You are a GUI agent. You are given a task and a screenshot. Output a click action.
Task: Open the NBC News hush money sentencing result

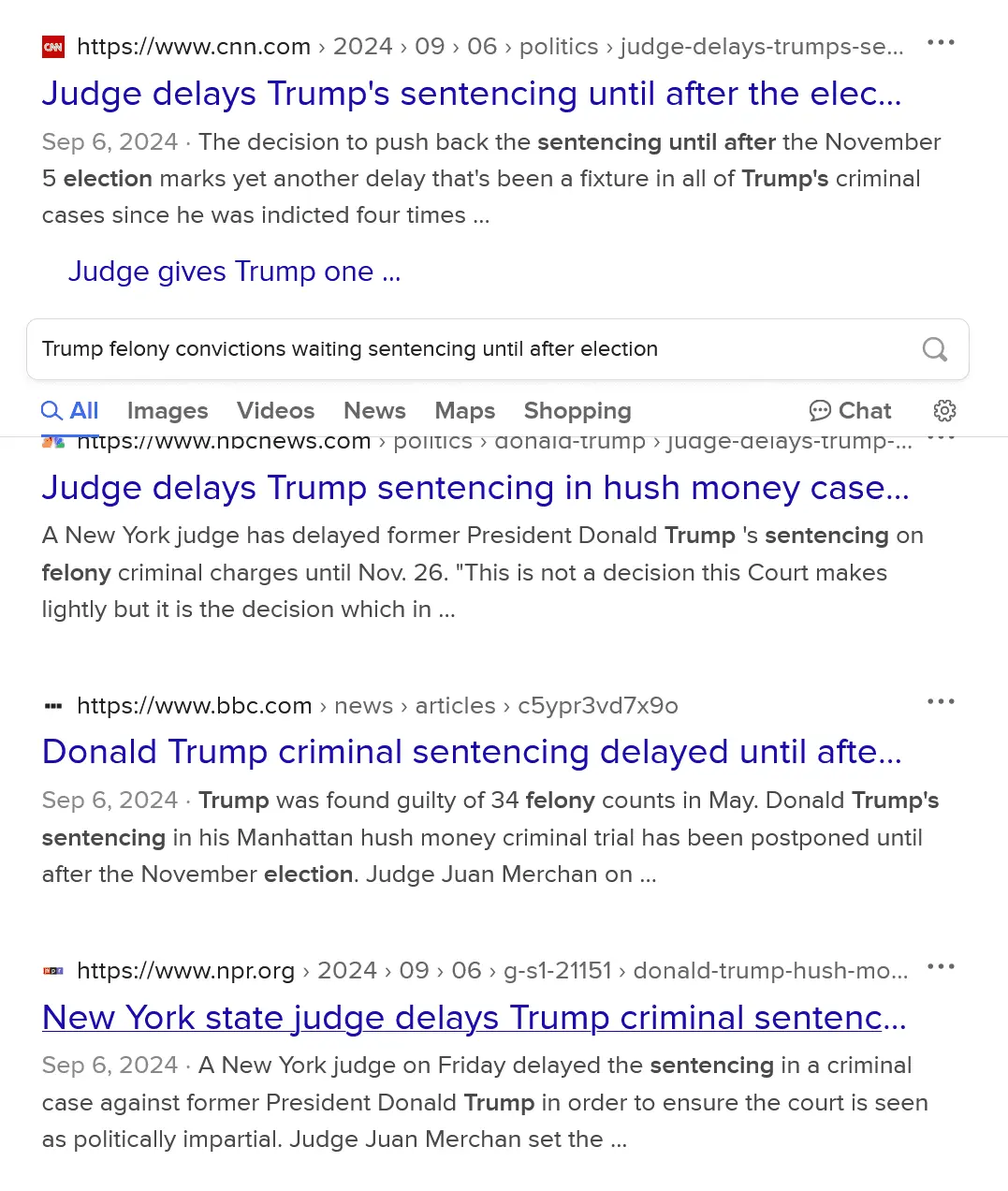click(475, 489)
